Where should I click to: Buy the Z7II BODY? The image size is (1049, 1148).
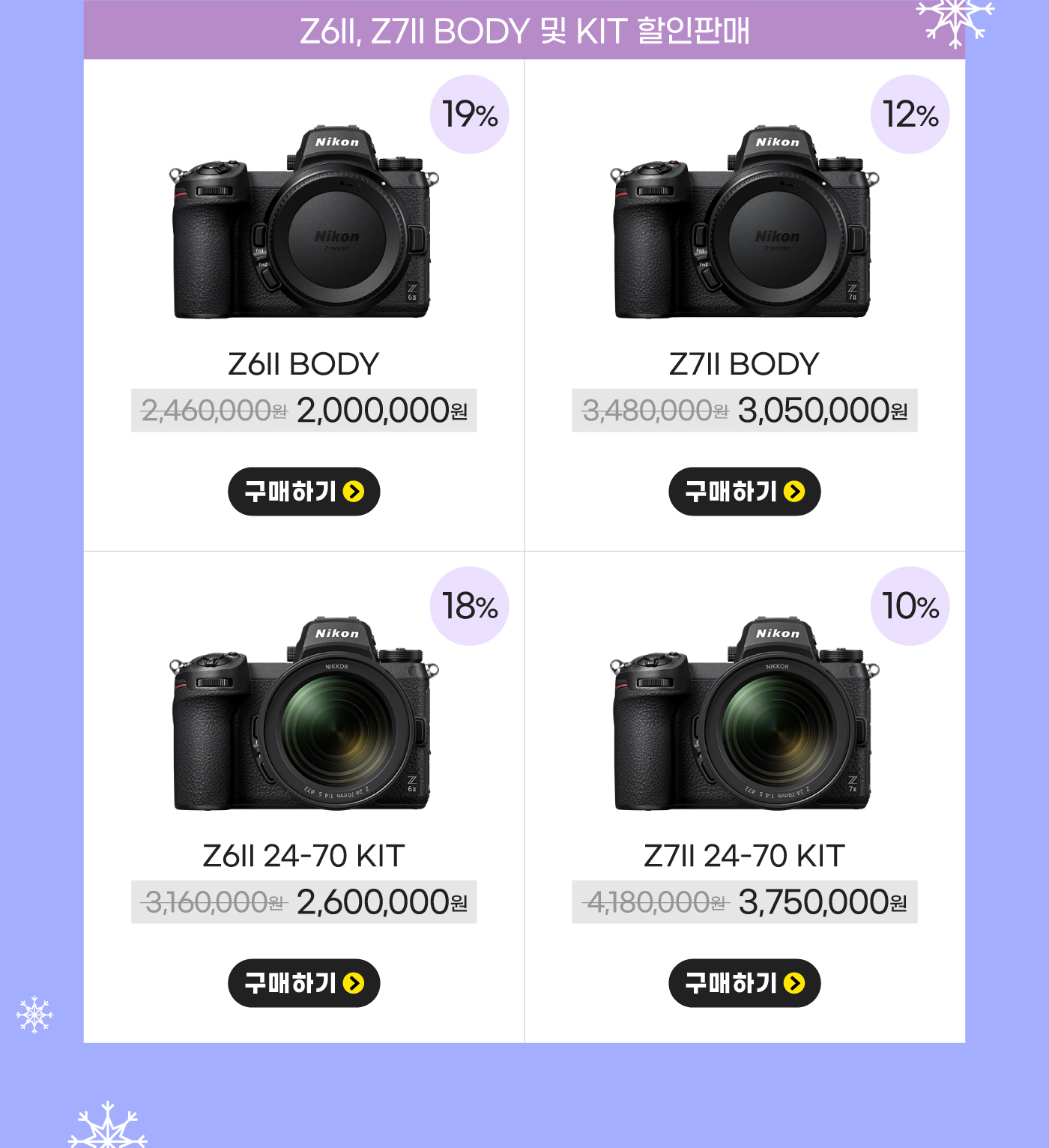(744, 492)
